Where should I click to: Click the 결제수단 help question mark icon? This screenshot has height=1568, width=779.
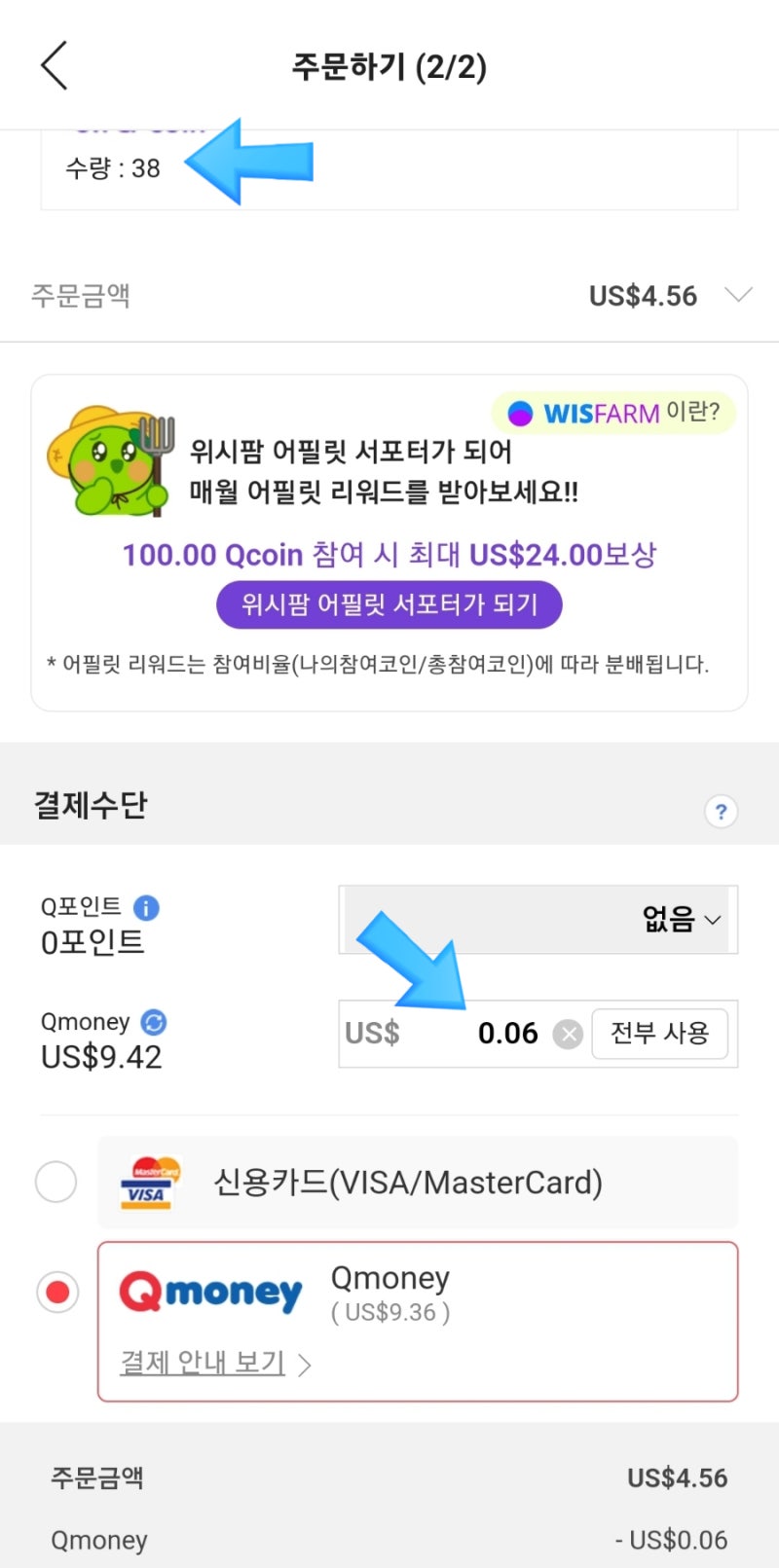[x=722, y=811]
